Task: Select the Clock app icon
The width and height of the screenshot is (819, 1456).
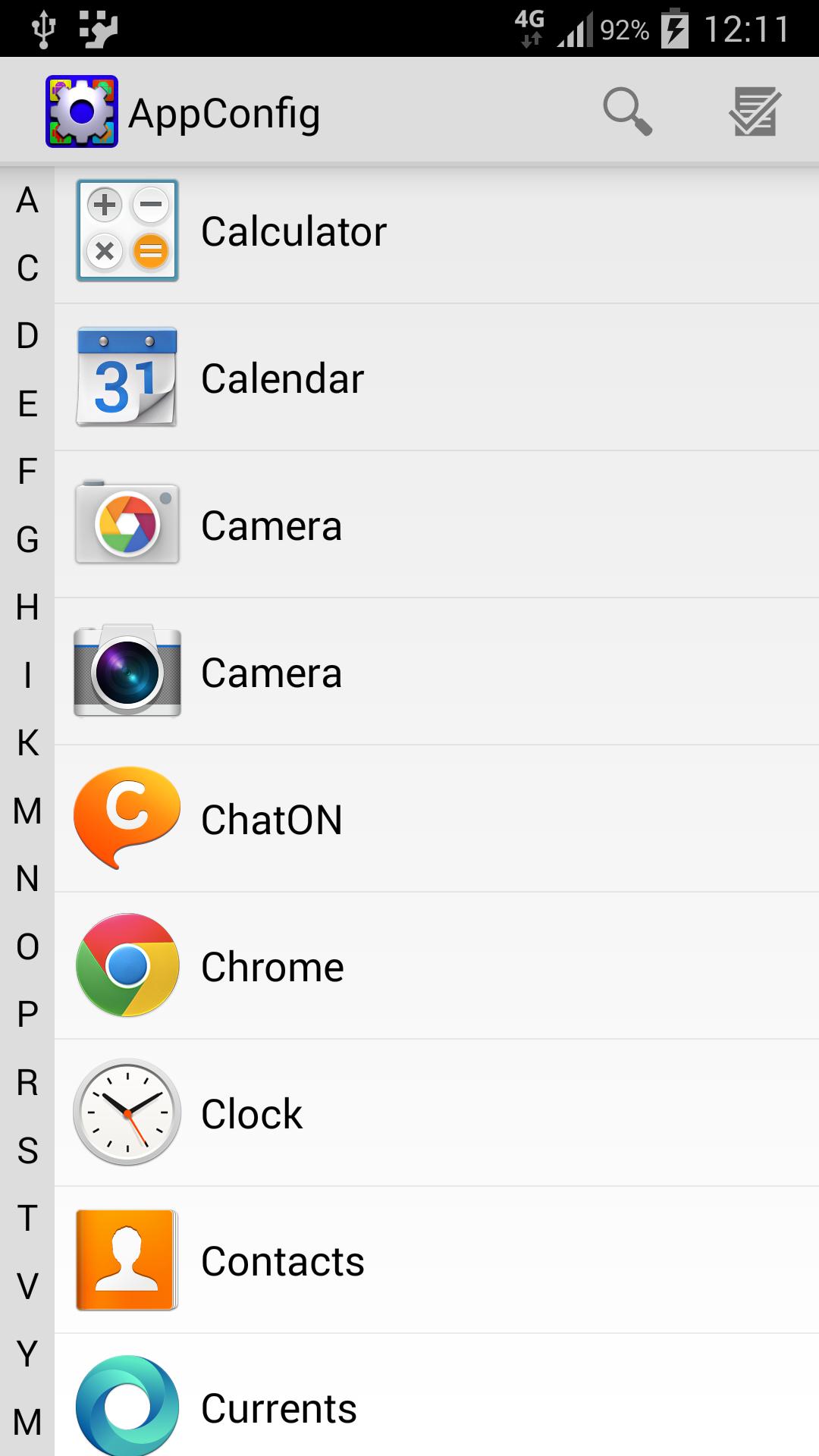Action: (127, 1112)
